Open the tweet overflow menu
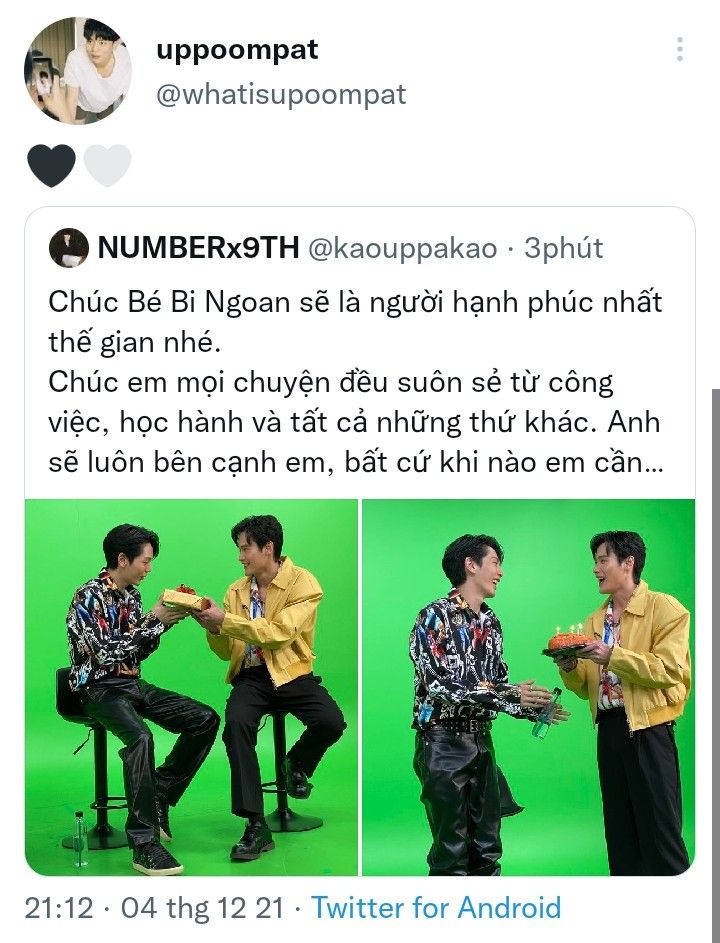720x943 pixels. (679, 50)
